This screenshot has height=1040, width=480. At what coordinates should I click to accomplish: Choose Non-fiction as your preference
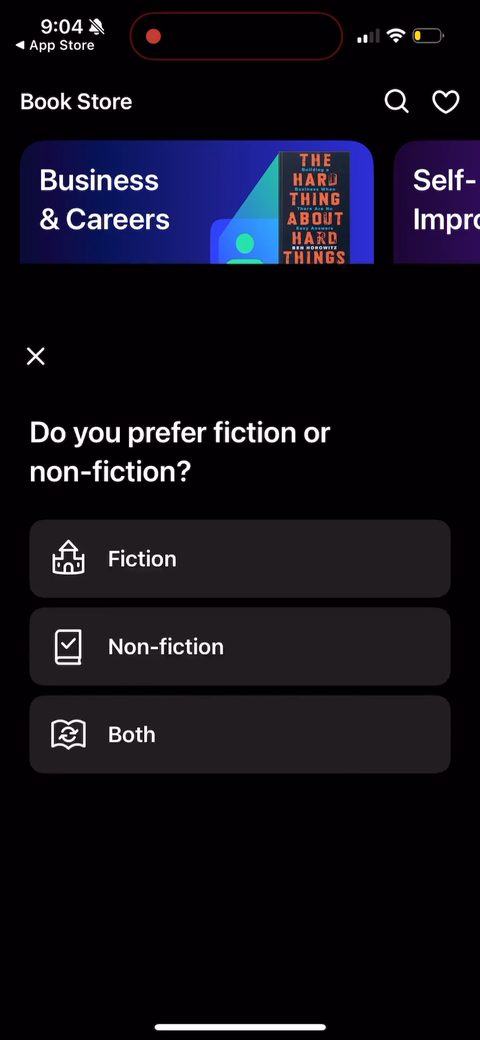pos(240,647)
